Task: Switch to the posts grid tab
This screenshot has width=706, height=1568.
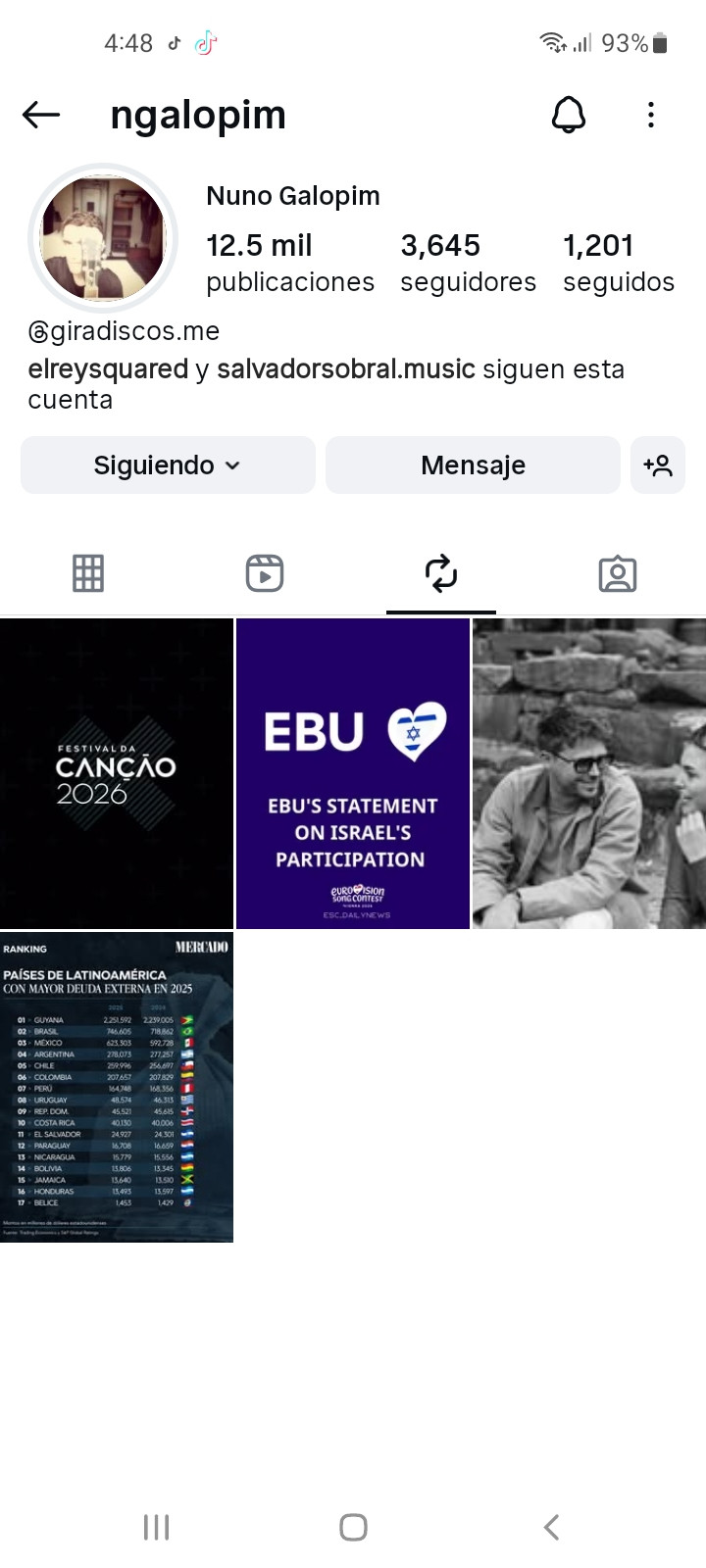Action: (x=88, y=573)
